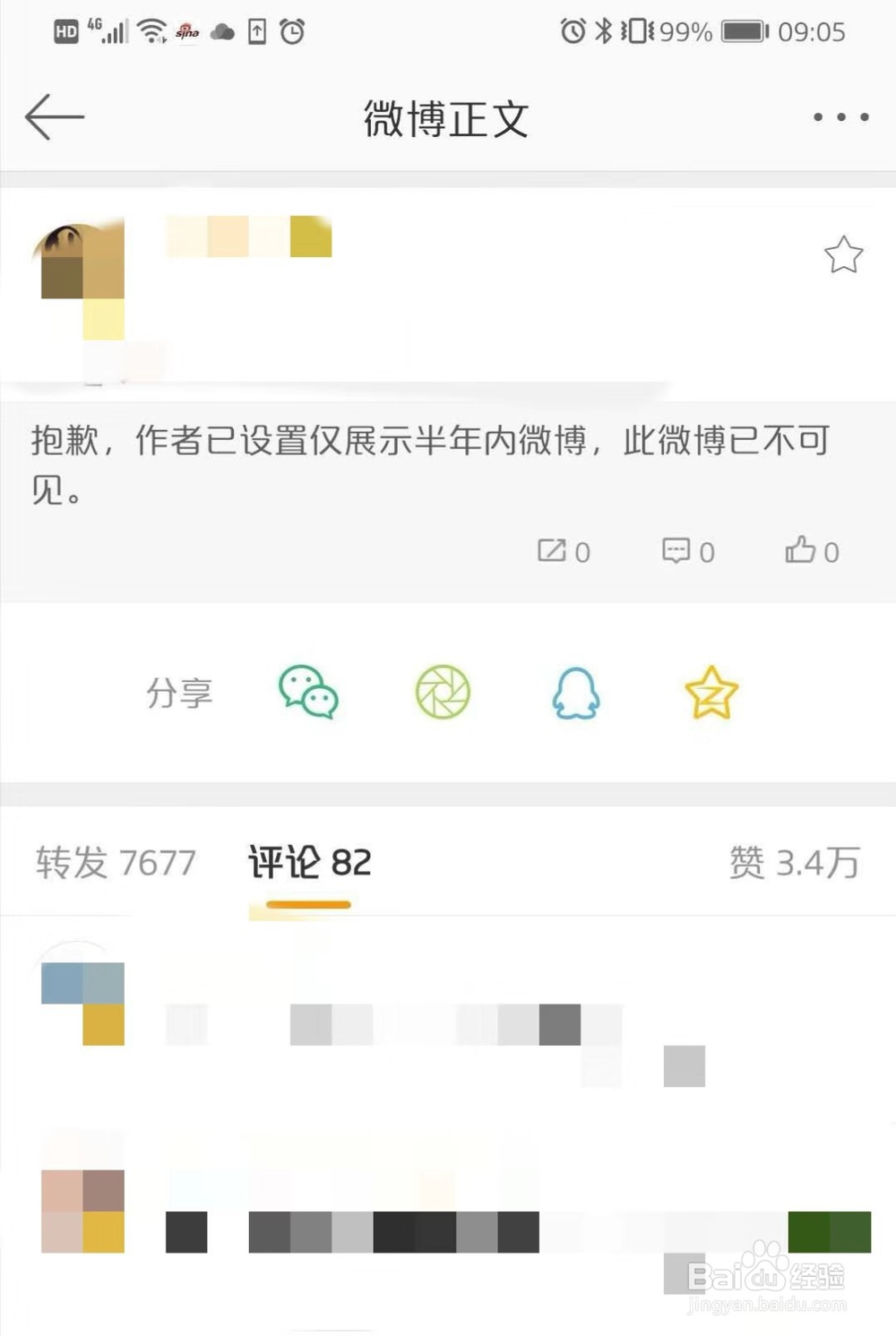Tap the back arrow to return
896x1336 pixels.
(x=54, y=116)
